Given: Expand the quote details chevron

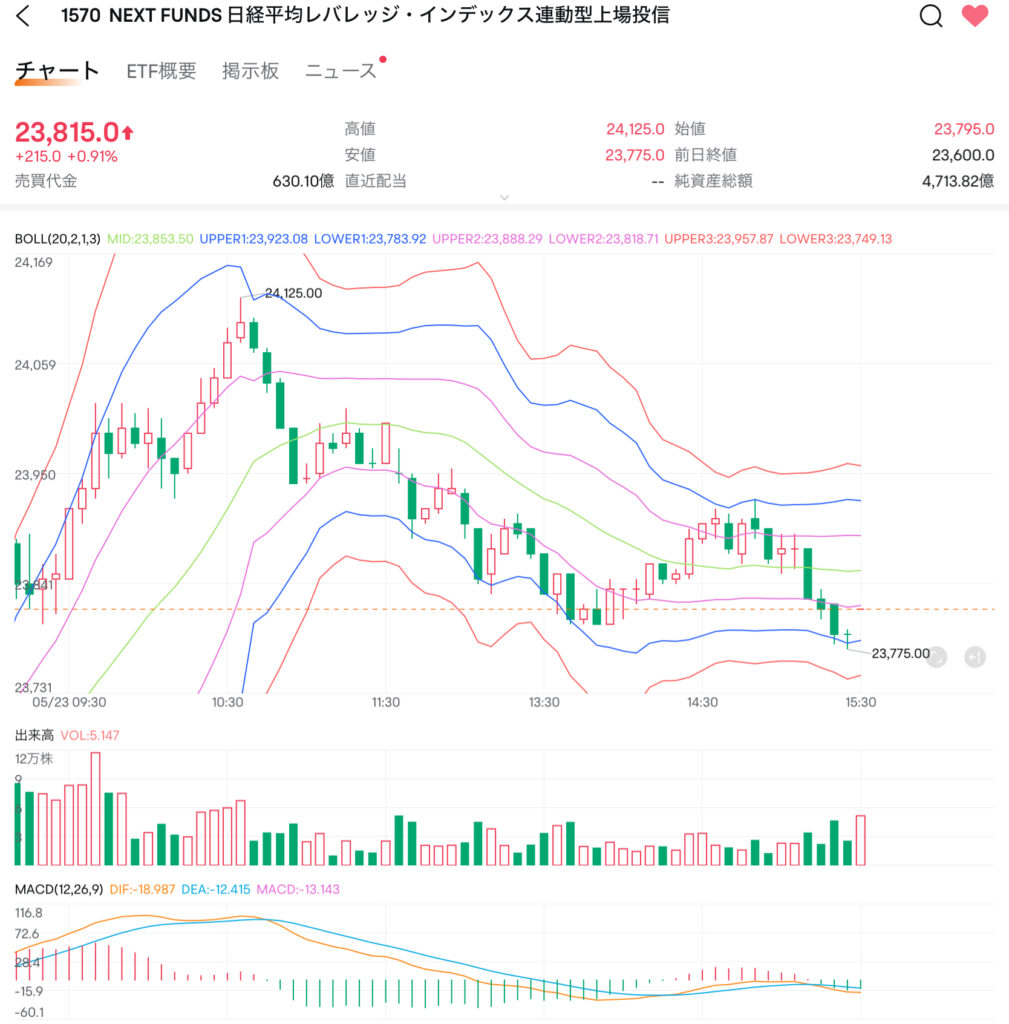Looking at the screenshot, I should click(x=504, y=198).
